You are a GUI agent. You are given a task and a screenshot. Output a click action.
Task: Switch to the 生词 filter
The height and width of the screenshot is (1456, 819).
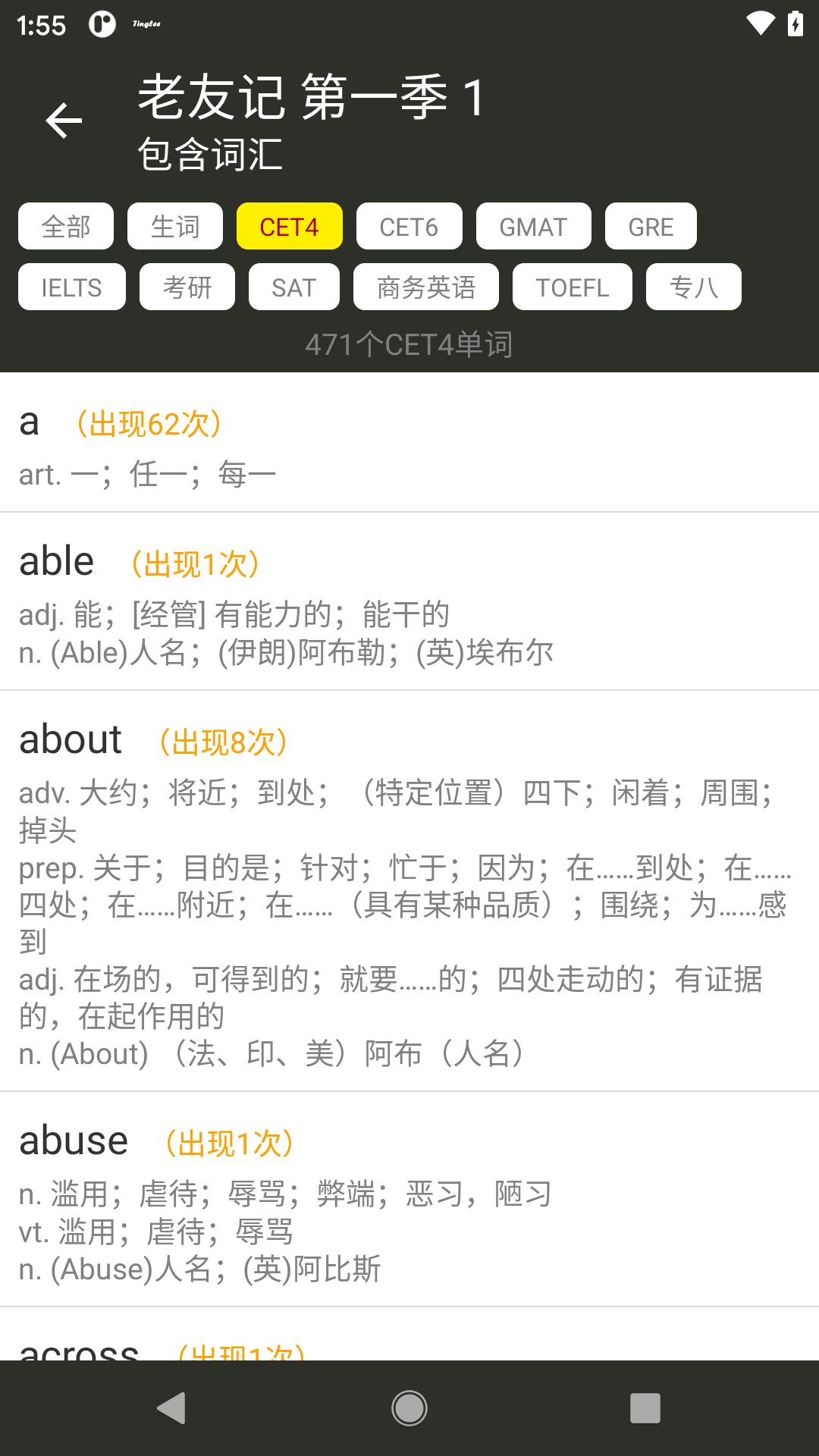point(174,225)
